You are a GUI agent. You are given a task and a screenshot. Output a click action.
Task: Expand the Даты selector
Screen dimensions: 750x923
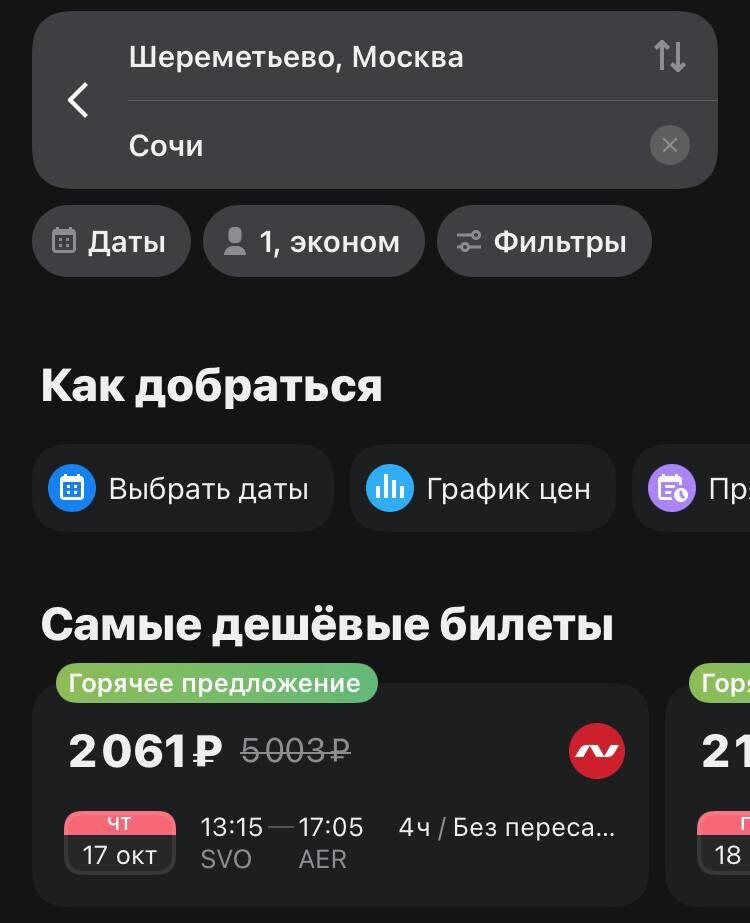110,240
